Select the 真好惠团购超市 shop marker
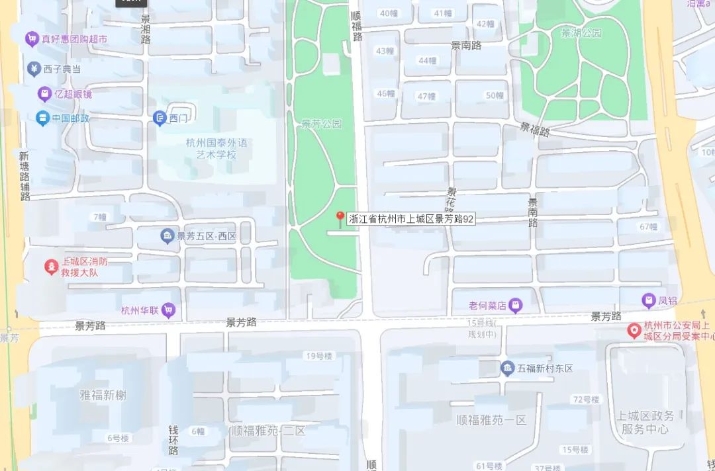This screenshot has height=471, width=715. 32,38
